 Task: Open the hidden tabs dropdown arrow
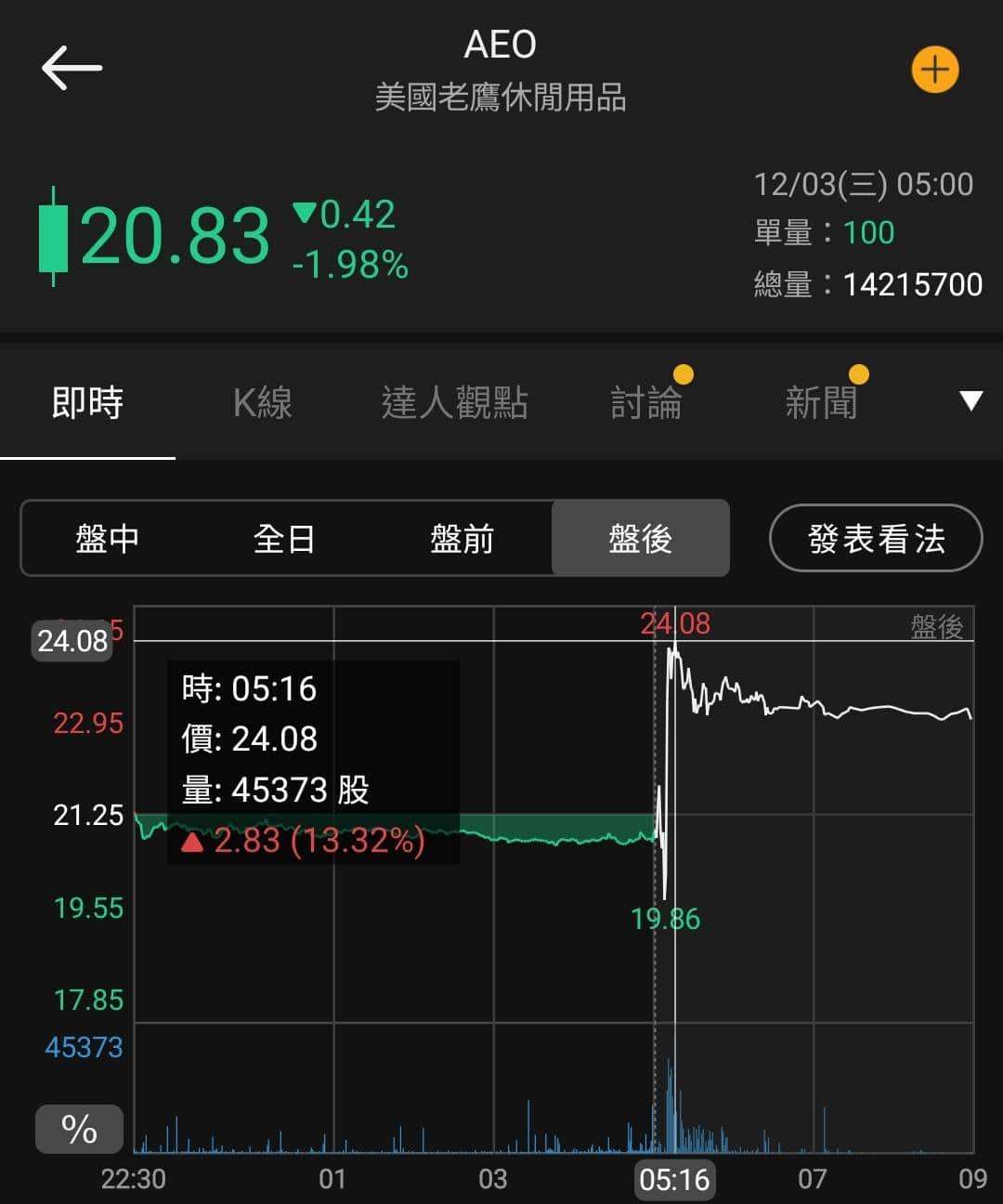(971, 399)
